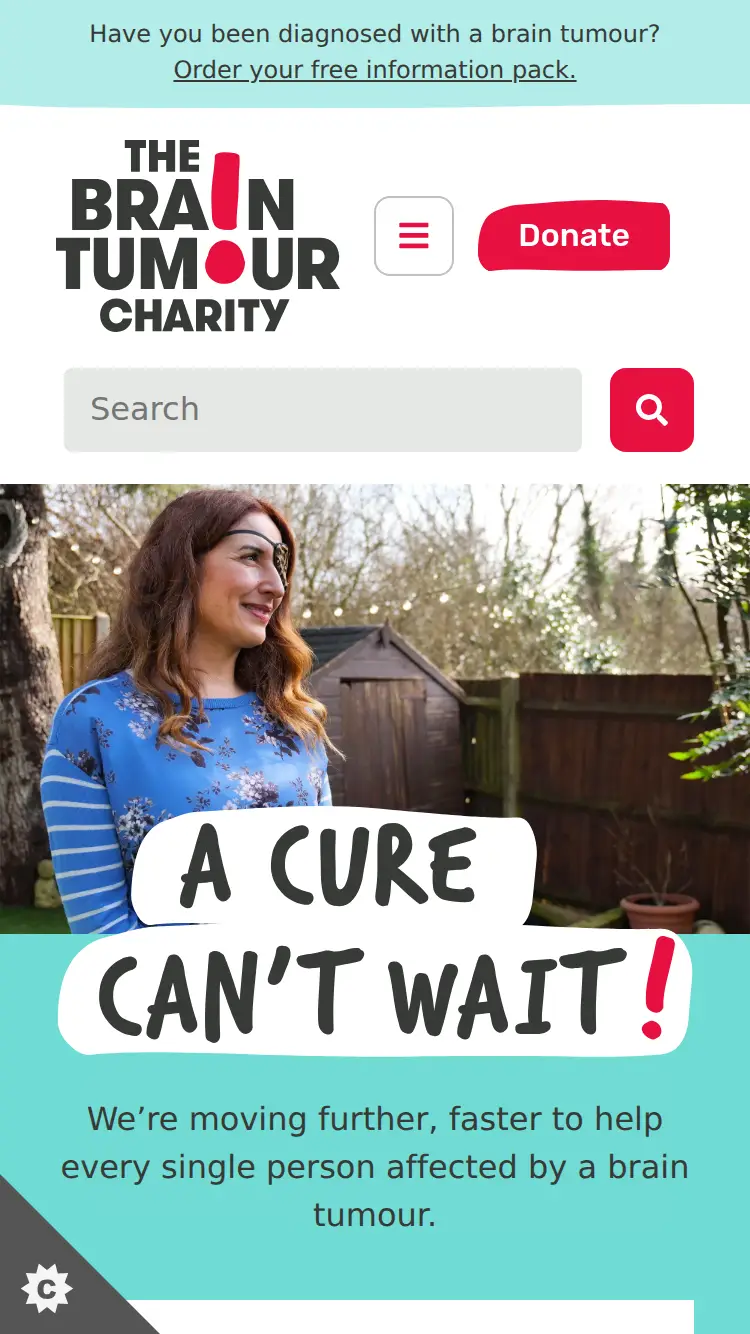Click the magnifying glass search icon
Viewport: 750px width, 1334px height.
(x=651, y=410)
